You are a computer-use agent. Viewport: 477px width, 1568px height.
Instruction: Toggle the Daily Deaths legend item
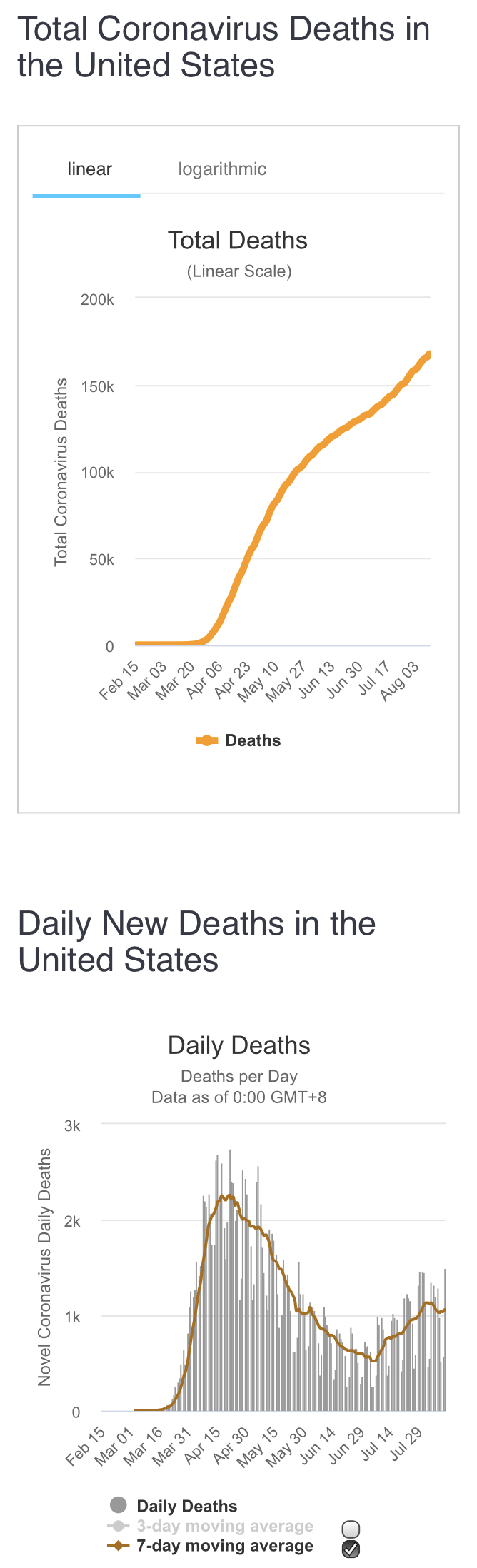coord(174,1506)
